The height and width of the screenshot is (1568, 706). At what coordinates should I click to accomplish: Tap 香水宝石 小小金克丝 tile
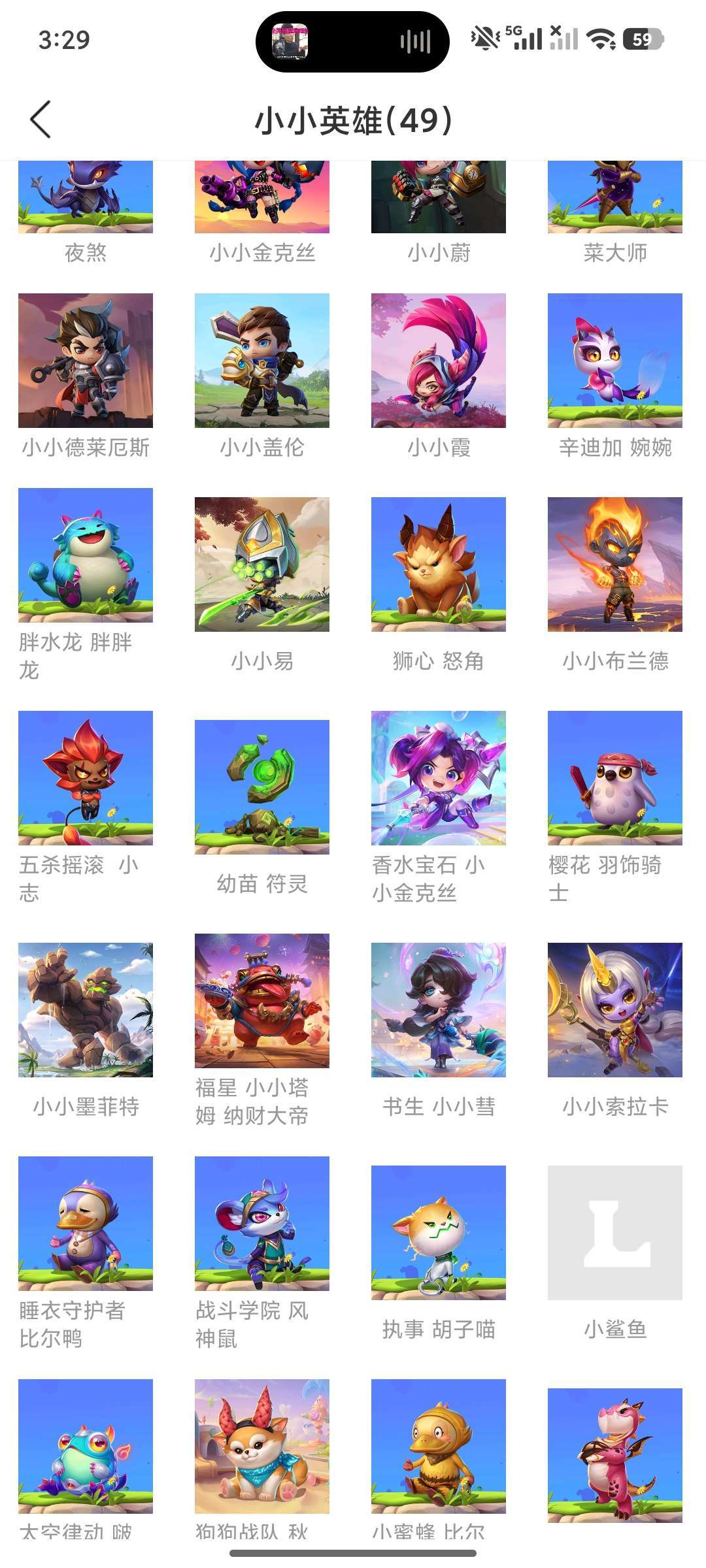[x=439, y=778]
